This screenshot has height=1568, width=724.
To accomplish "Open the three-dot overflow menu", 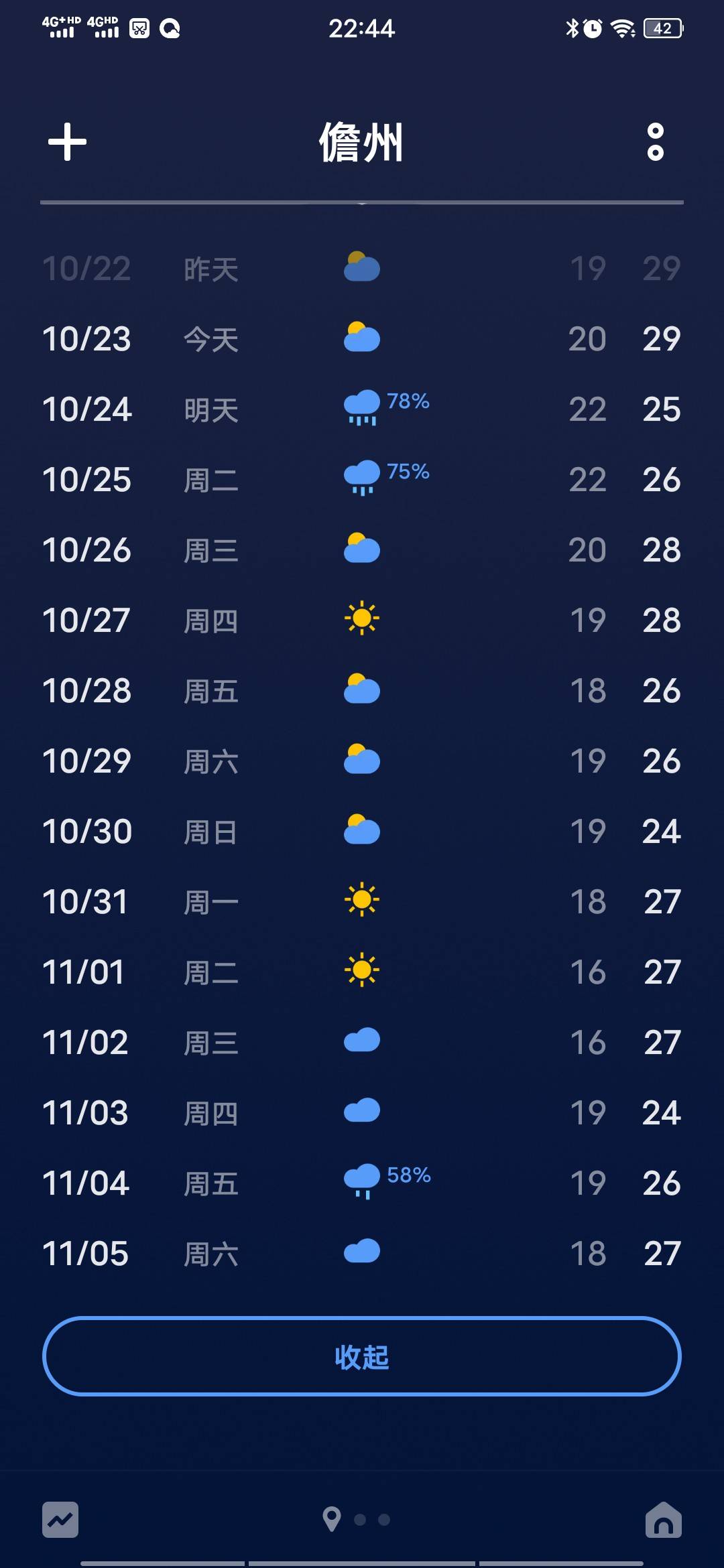I will (x=655, y=142).
